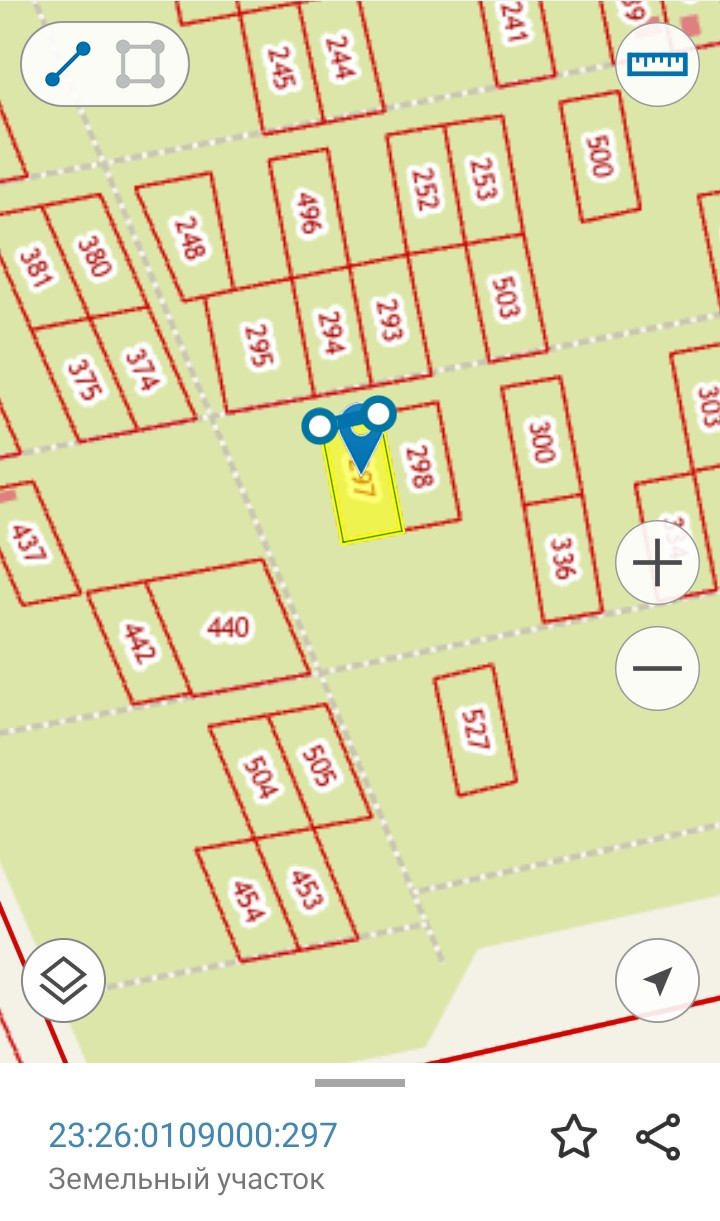Center map on my location
This screenshot has height=1221, width=720.
657,980
